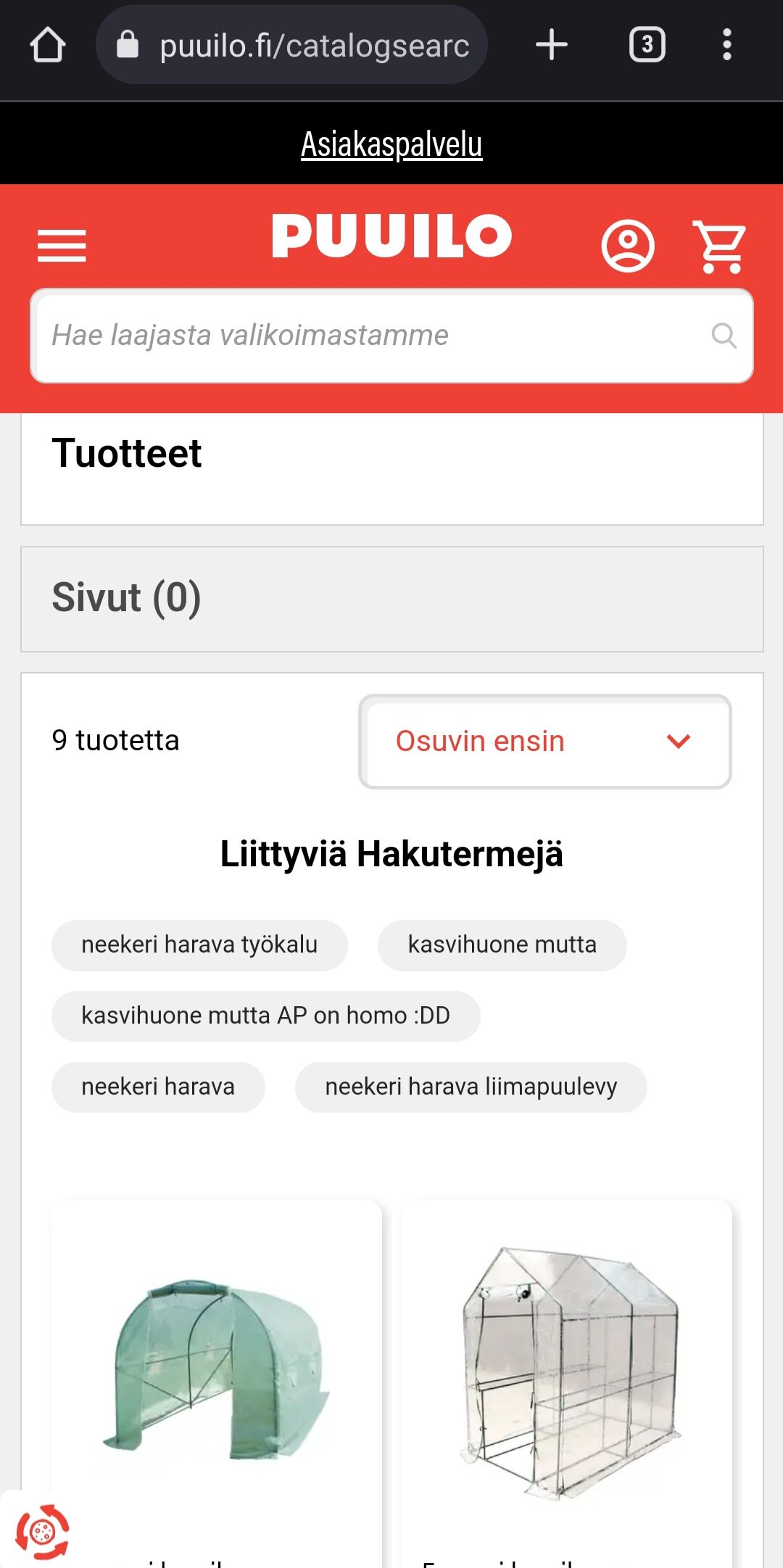View the shopping cart

pyautogui.click(x=719, y=246)
